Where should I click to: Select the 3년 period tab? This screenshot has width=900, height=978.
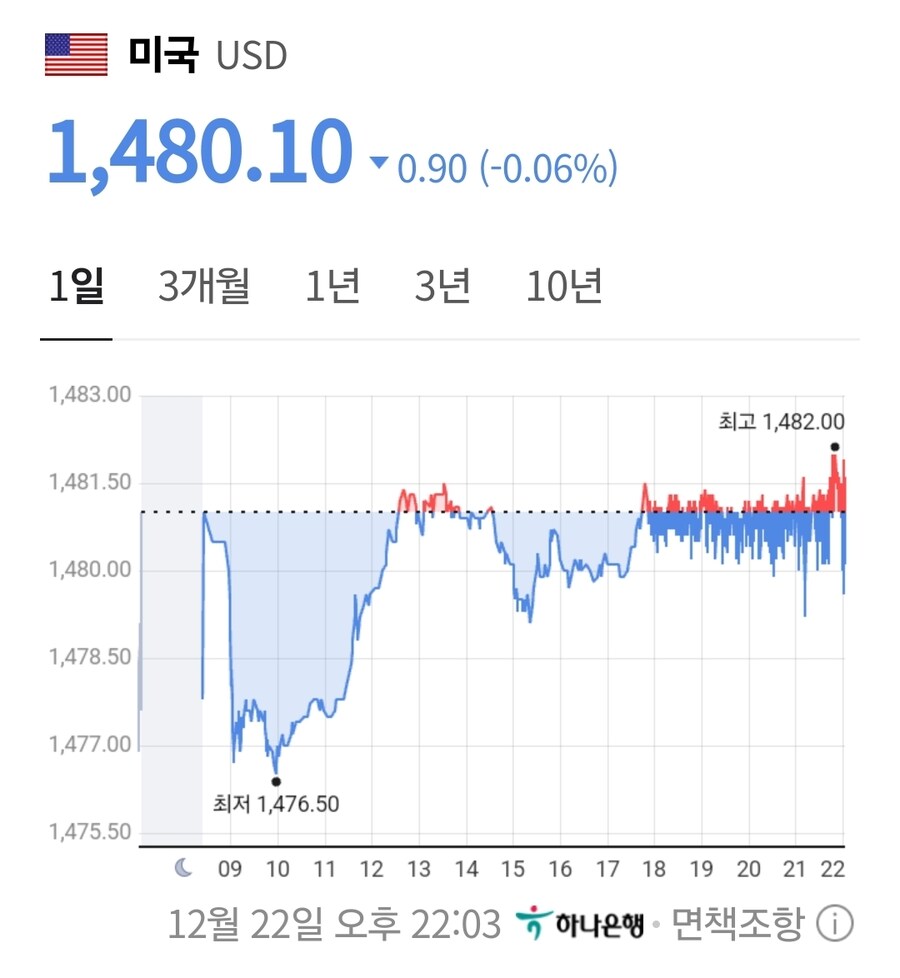[x=440, y=285]
